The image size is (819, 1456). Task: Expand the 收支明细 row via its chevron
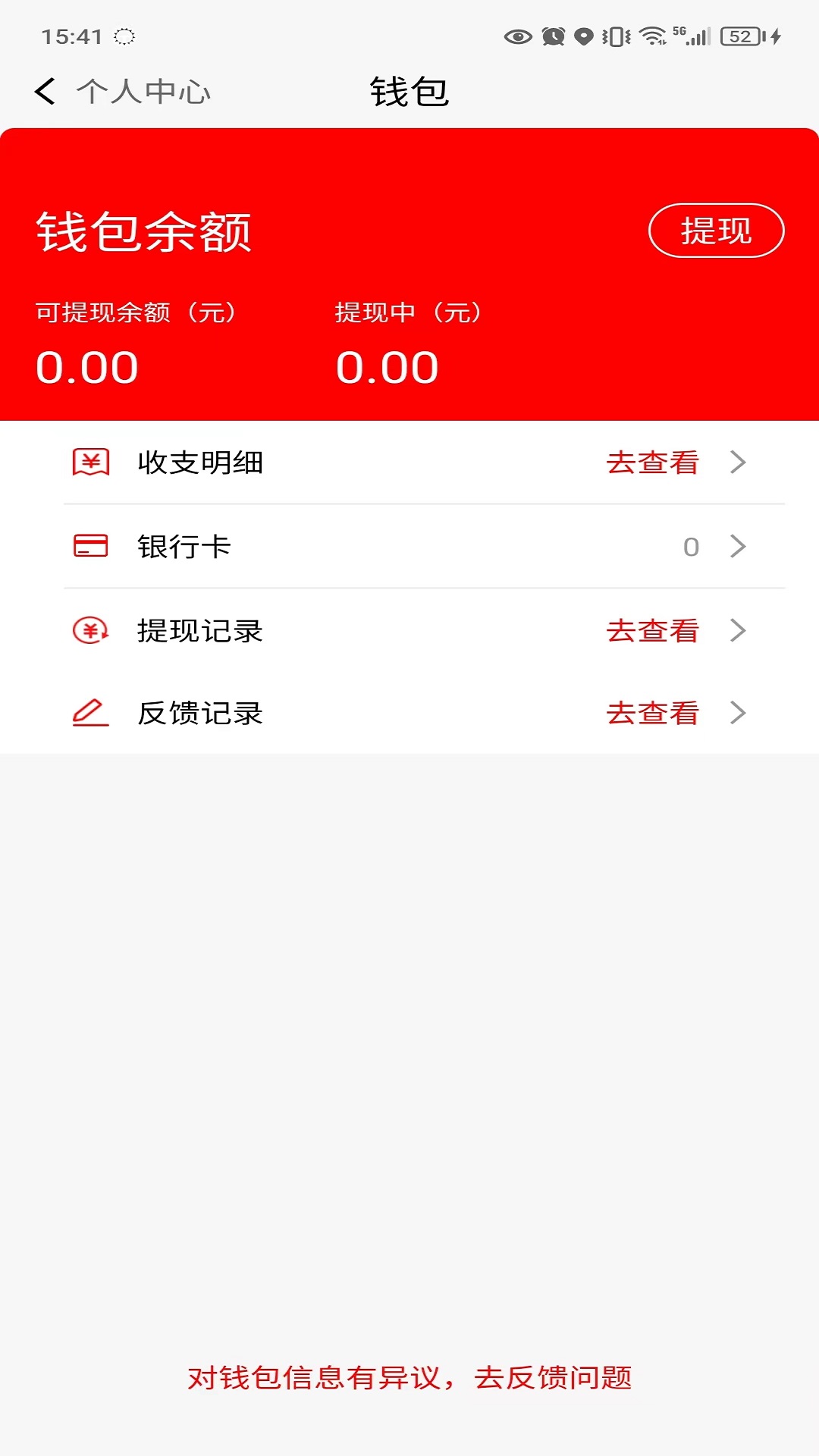pyautogui.click(x=738, y=463)
